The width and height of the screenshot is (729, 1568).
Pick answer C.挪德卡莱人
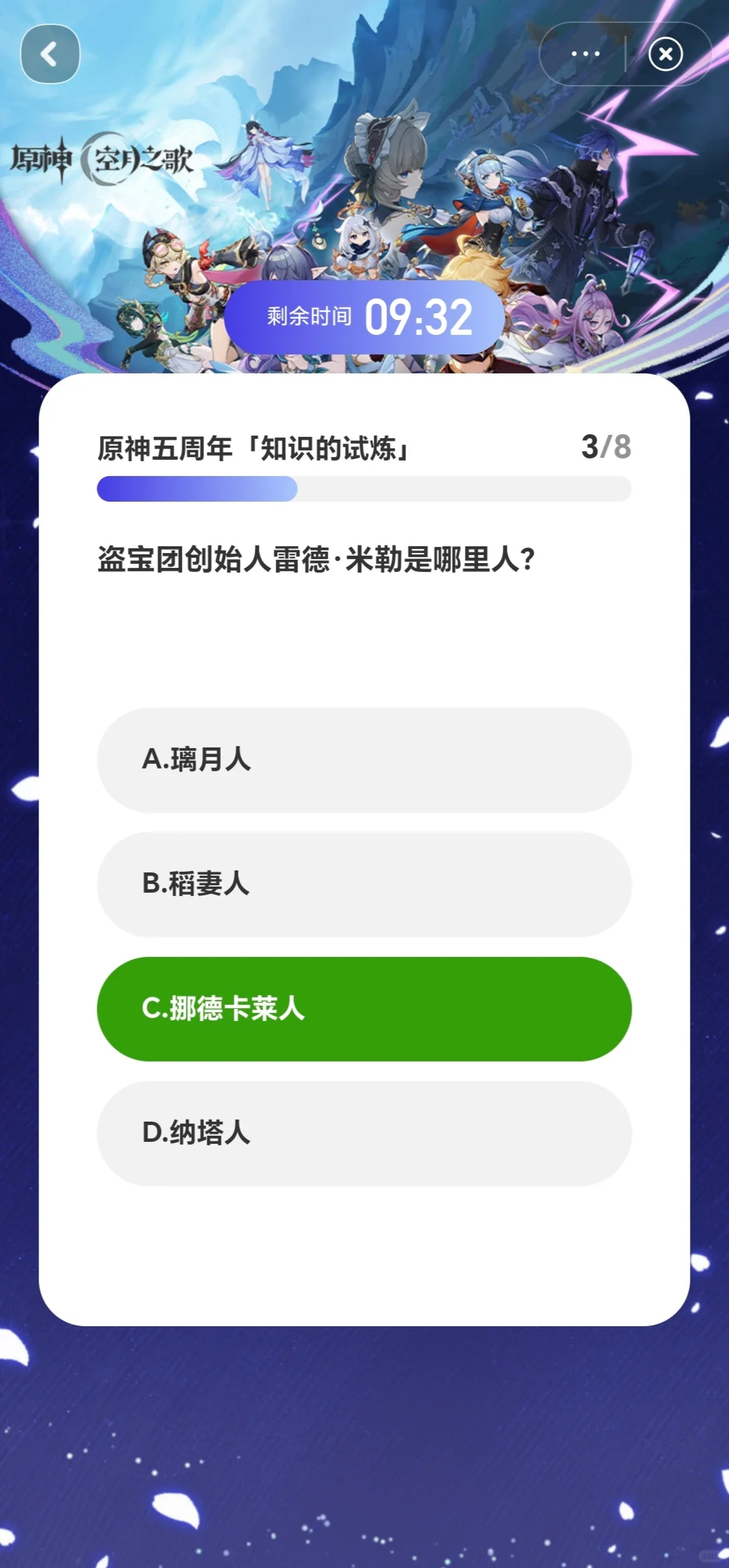point(364,1008)
